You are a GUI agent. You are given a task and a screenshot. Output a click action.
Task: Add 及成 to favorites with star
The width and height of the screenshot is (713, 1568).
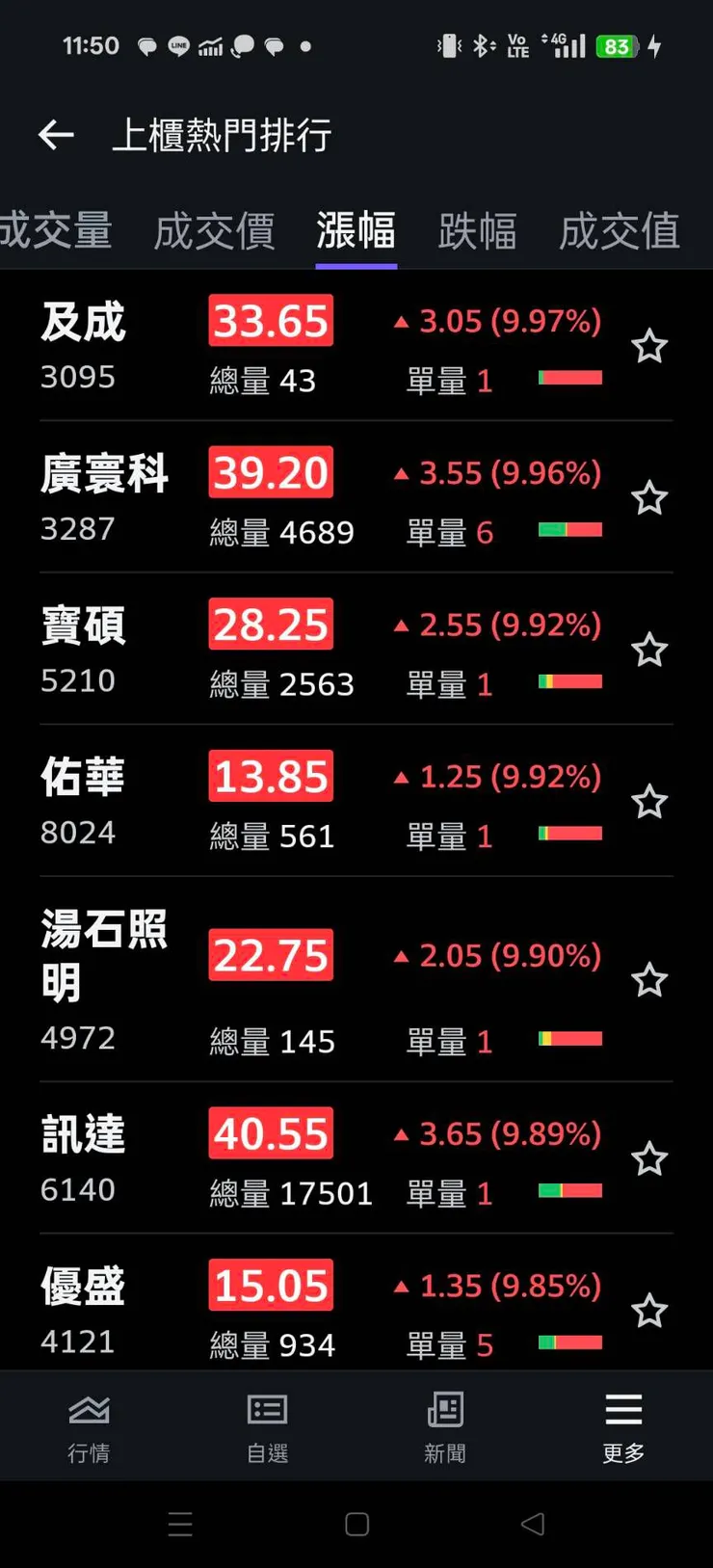click(x=648, y=346)
